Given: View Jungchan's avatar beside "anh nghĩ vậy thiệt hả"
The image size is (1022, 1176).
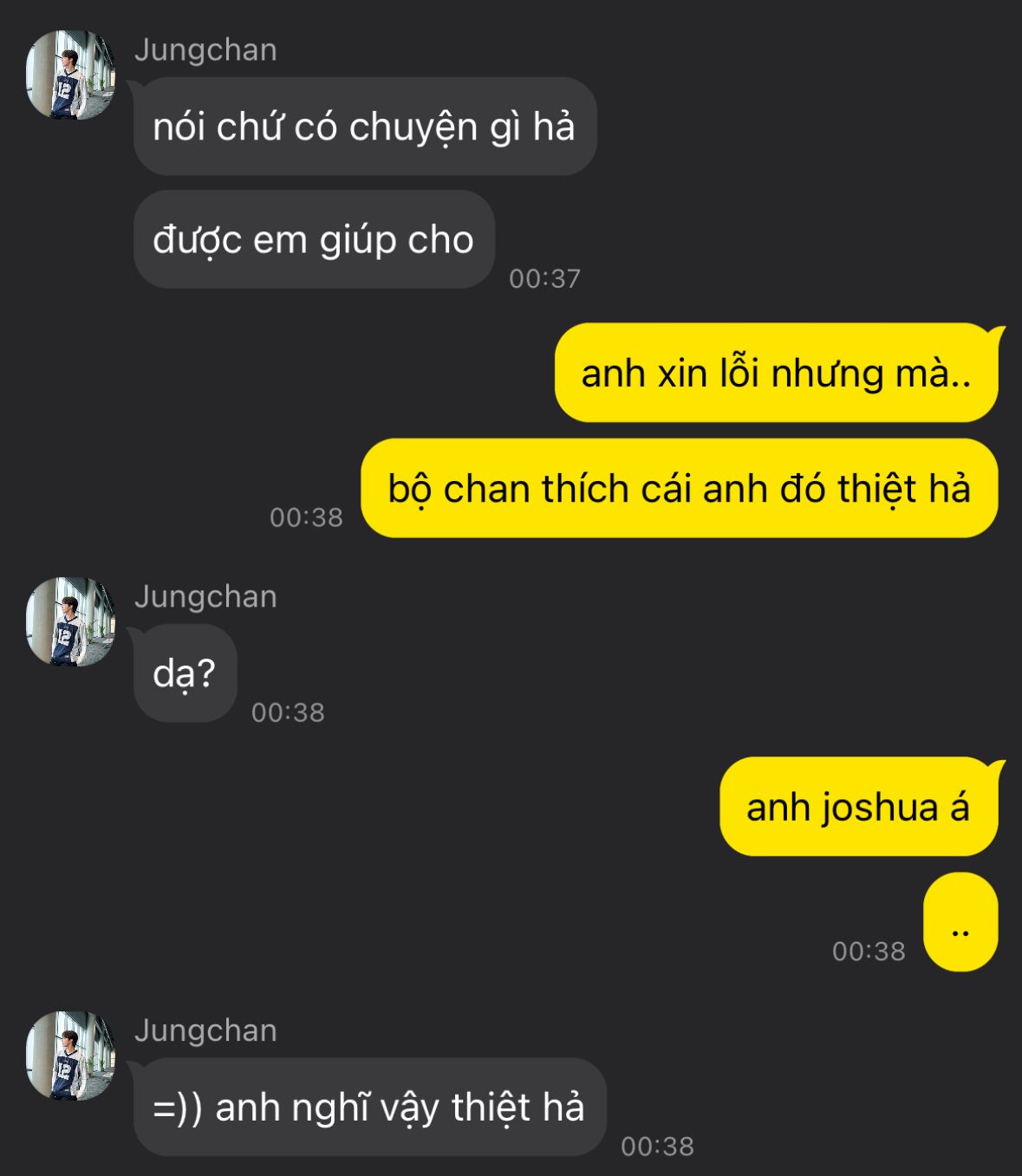Looking at the screenshot, I should point(70,1056).
